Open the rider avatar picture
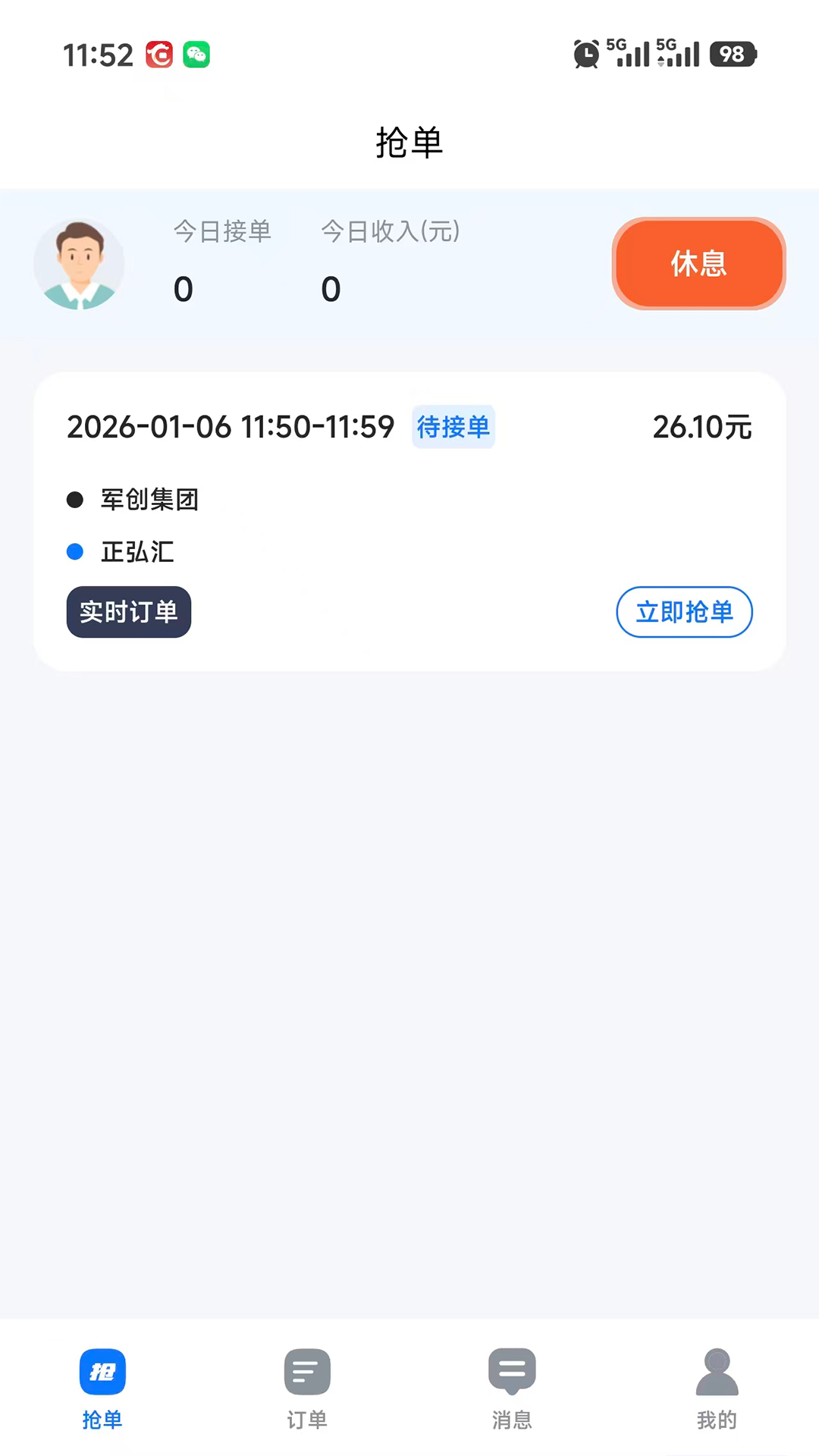The image size is (819, 1456). [79, 263]
